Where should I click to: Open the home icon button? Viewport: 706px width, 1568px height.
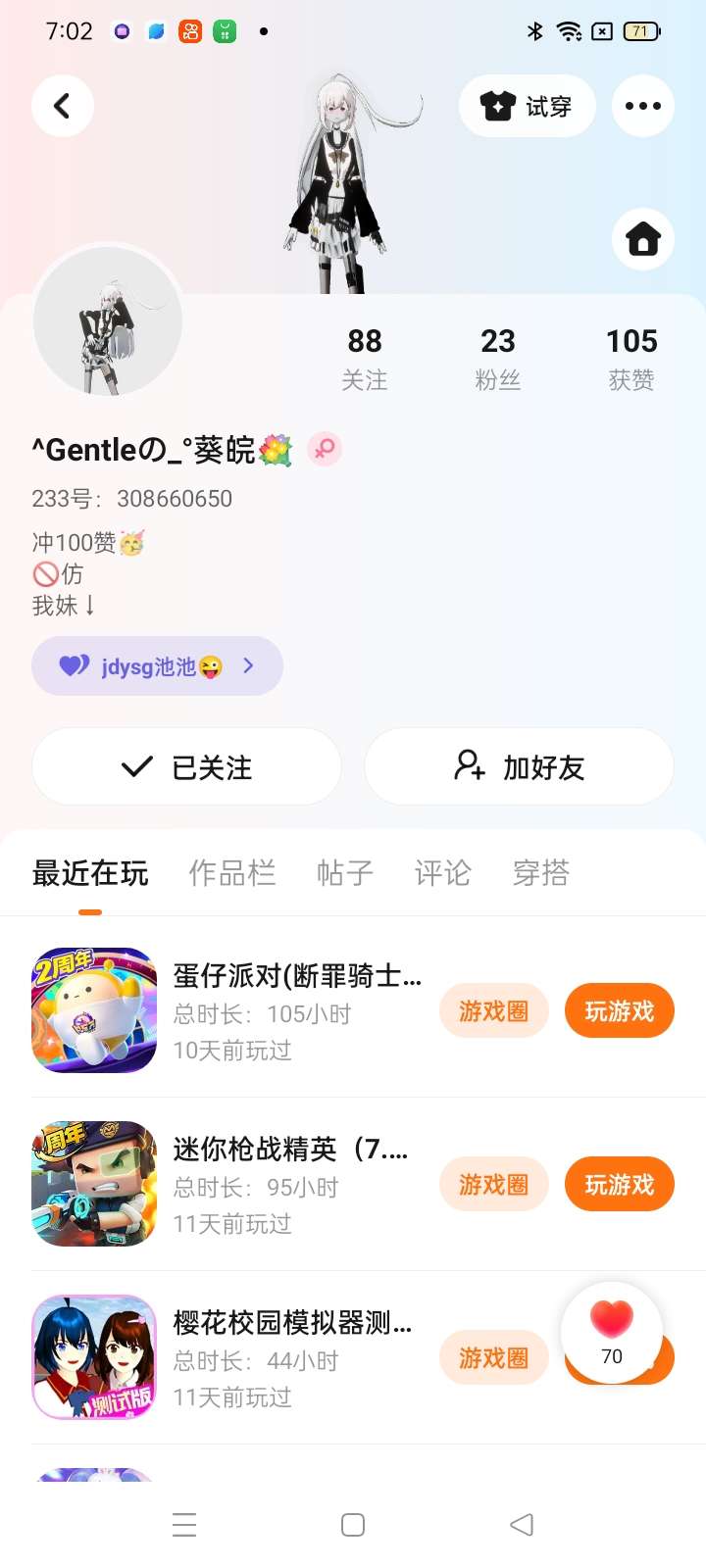coord(642,239)
